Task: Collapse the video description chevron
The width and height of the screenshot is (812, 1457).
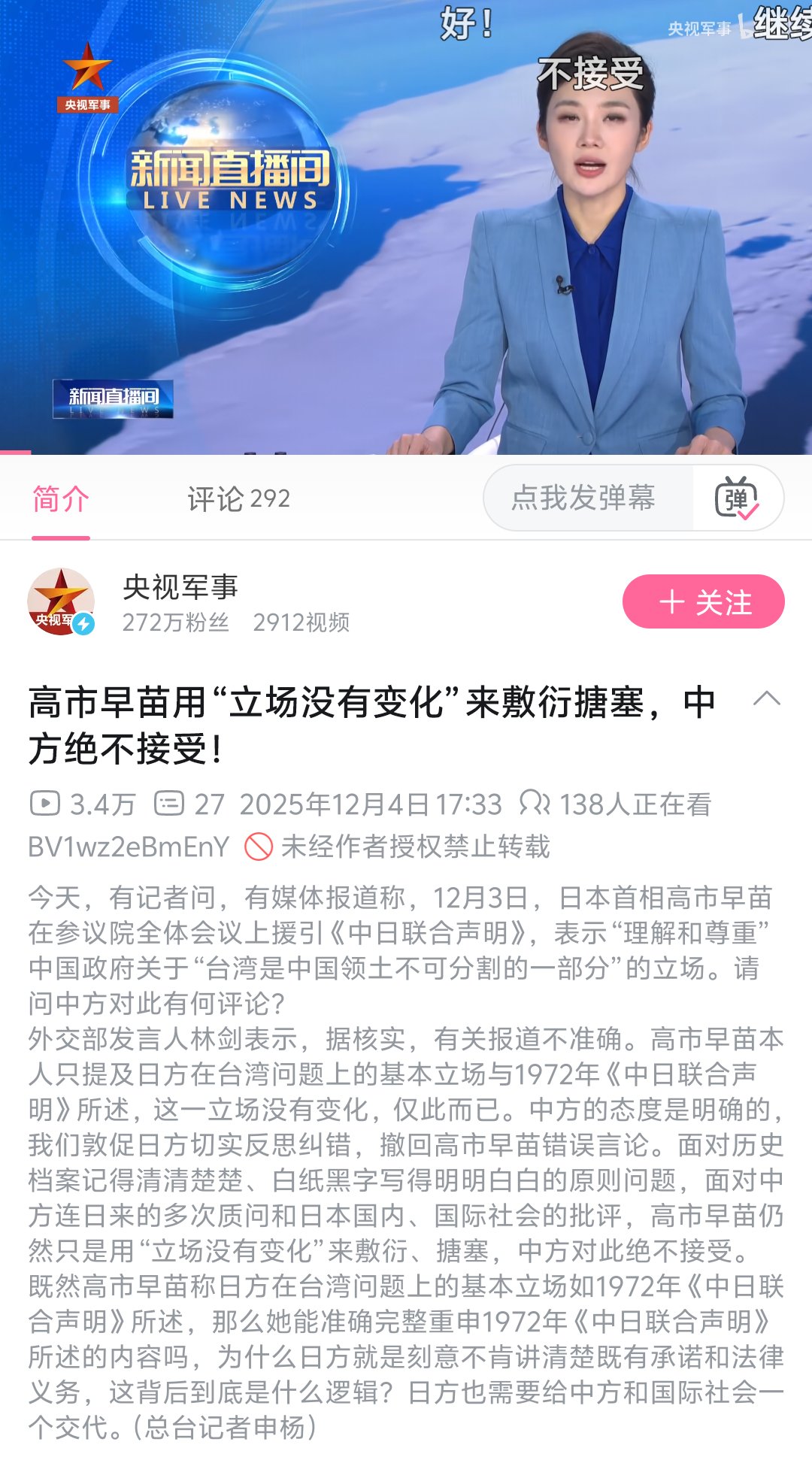Action: pos(766,699)
